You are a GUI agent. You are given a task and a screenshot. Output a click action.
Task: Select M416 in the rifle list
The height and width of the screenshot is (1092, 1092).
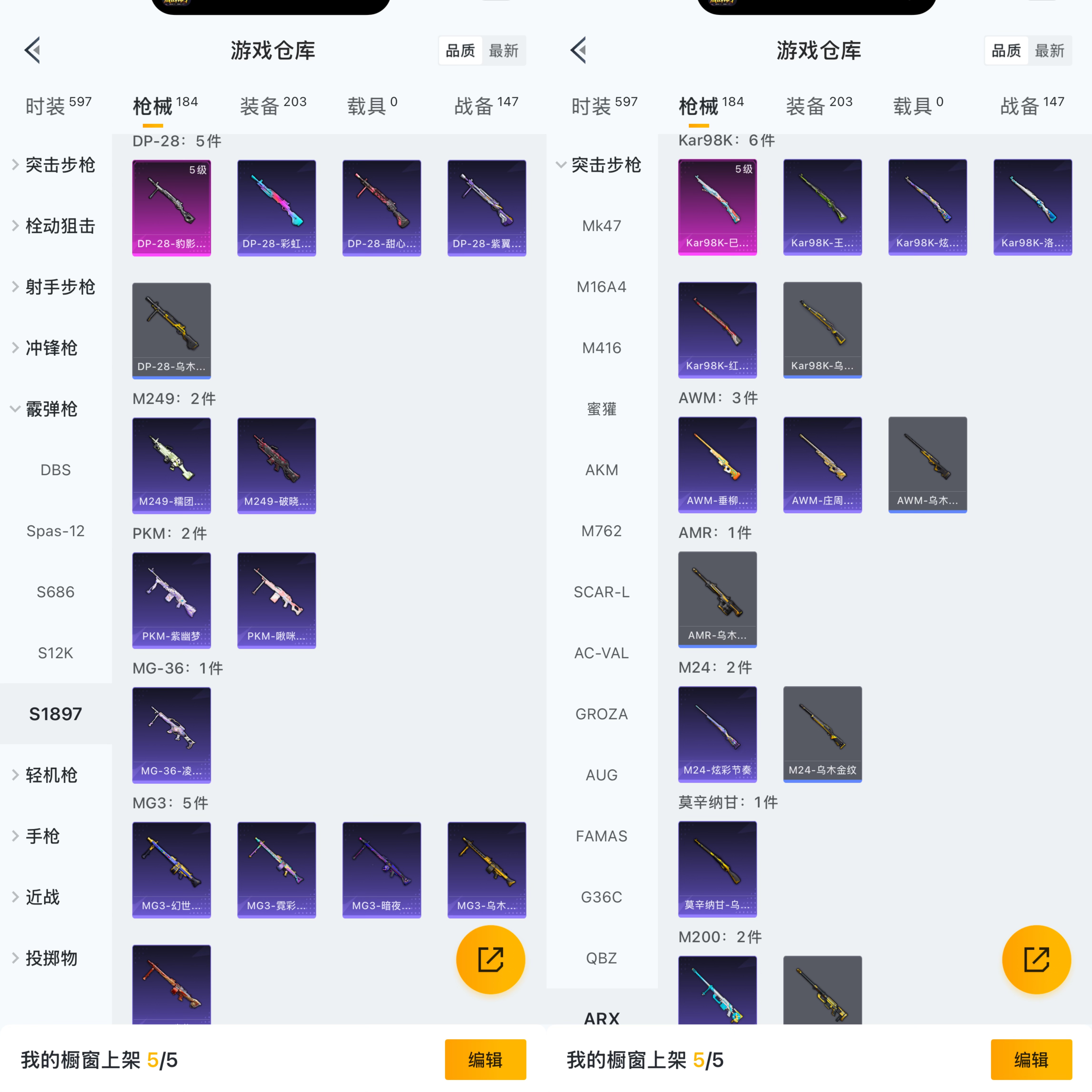click(x=601, y=348)
